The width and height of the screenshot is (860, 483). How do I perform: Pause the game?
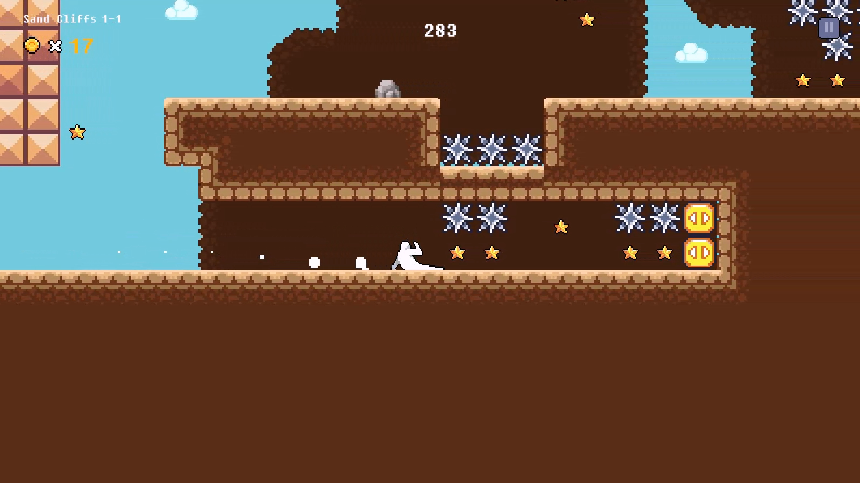click(x=829, y=28)
